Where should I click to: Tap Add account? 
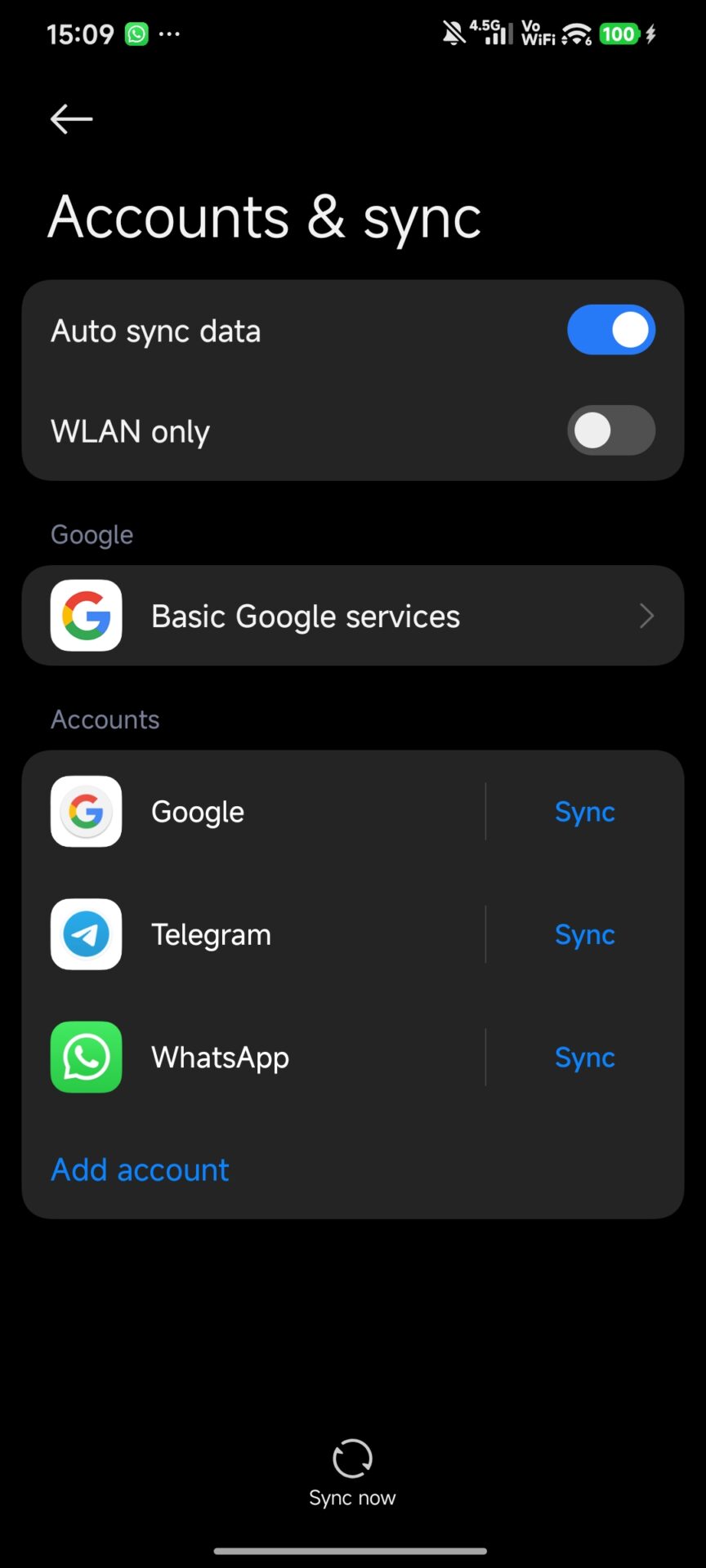[140, 1169]
